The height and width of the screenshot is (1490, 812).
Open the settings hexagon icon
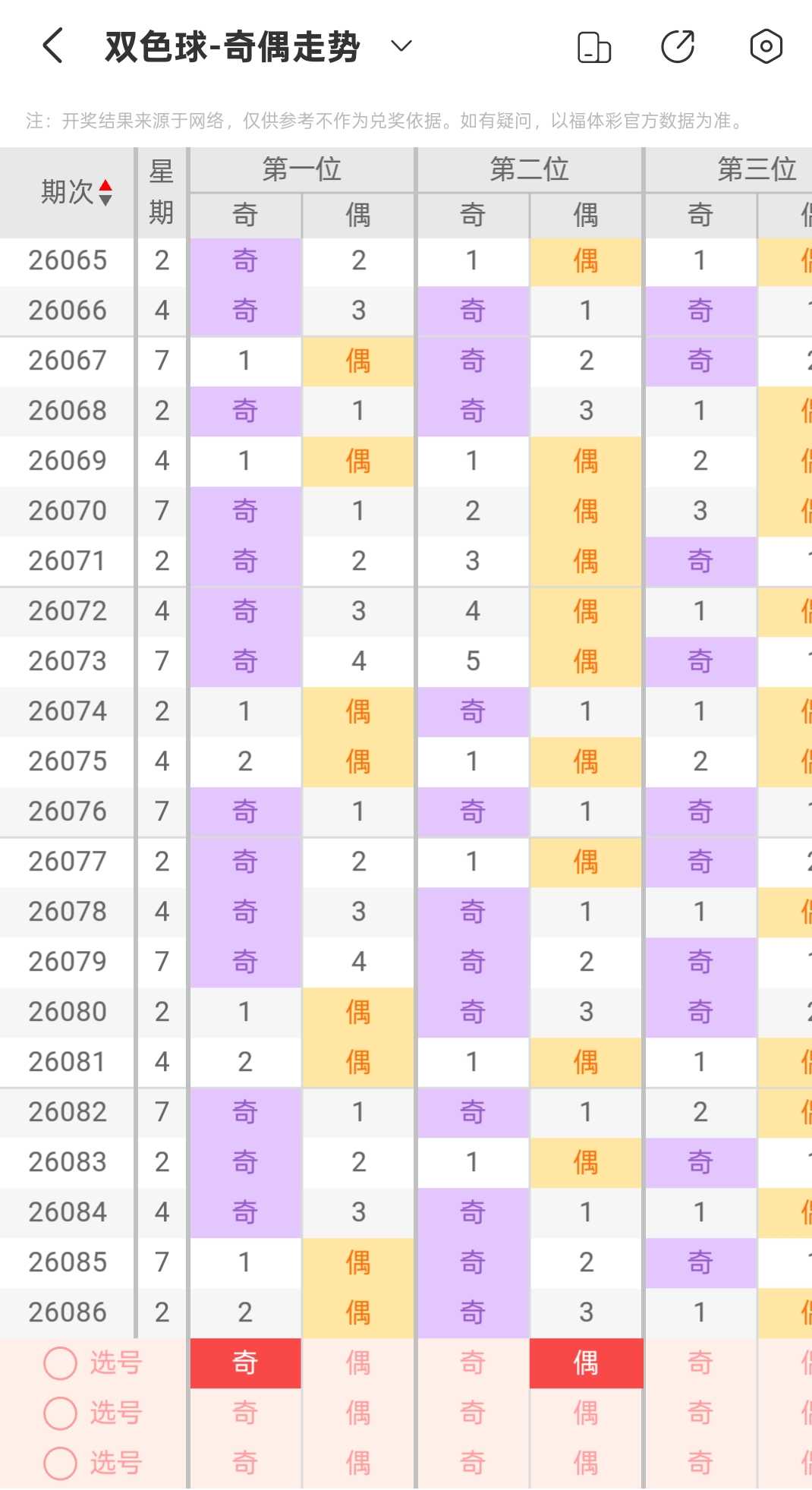(766, 46)
